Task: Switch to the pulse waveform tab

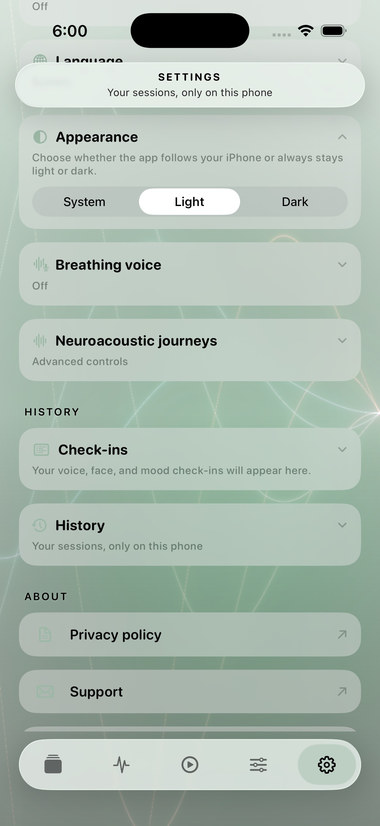Action: coord(121,764)
